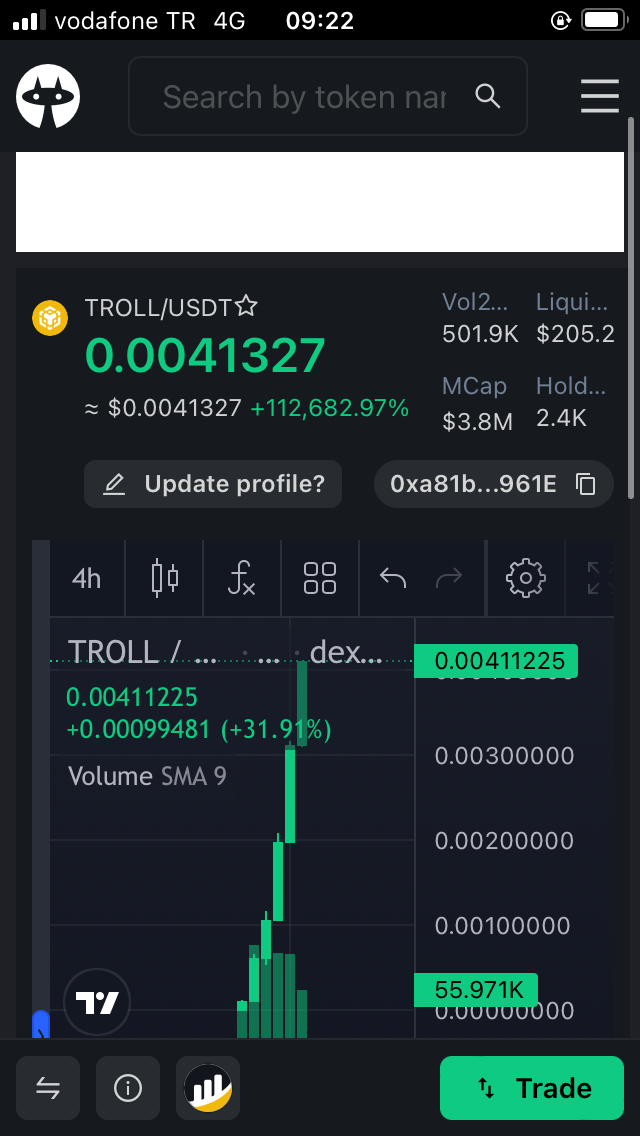Open the token search field
The image size is (640, 1136).
[x=328, y=96]
